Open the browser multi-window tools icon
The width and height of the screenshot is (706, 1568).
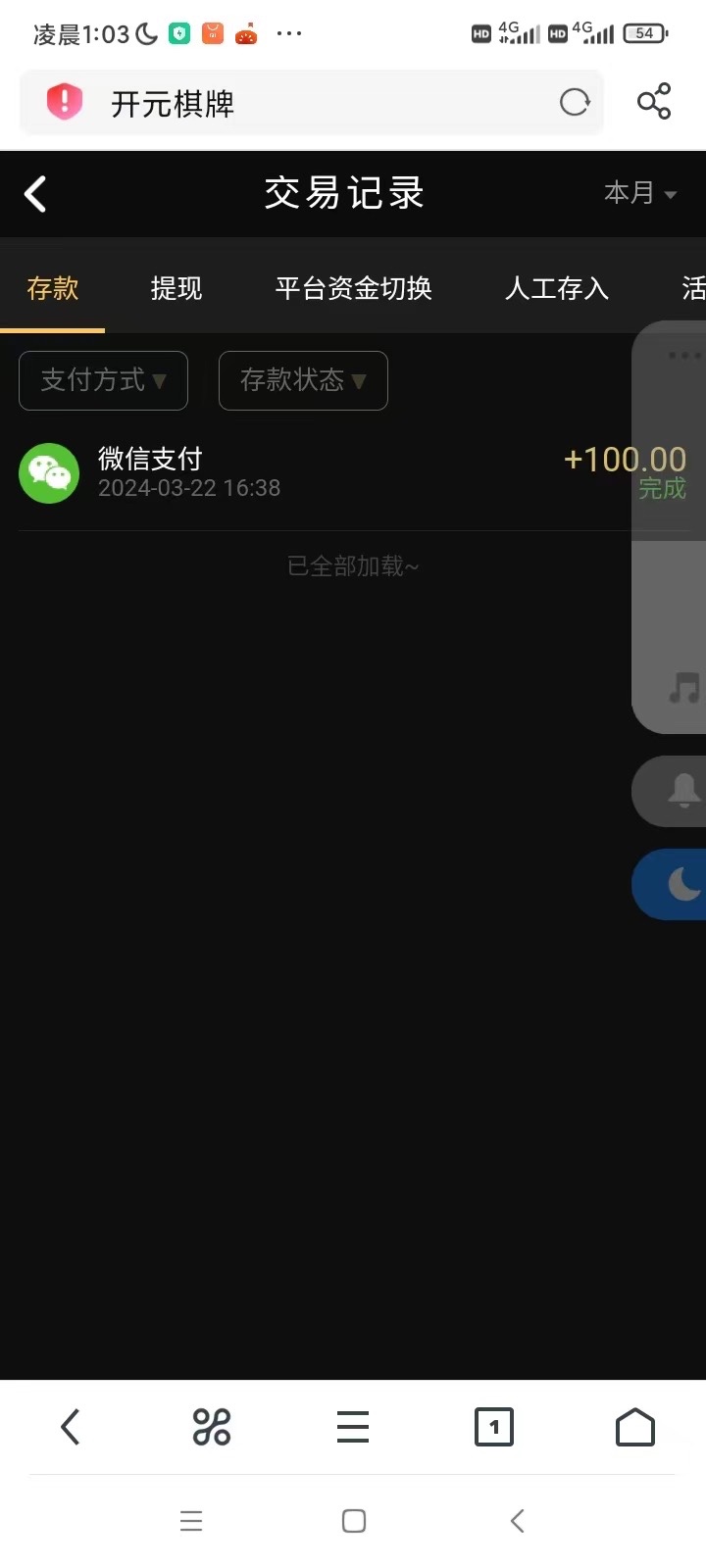[x=212, y=1427]
